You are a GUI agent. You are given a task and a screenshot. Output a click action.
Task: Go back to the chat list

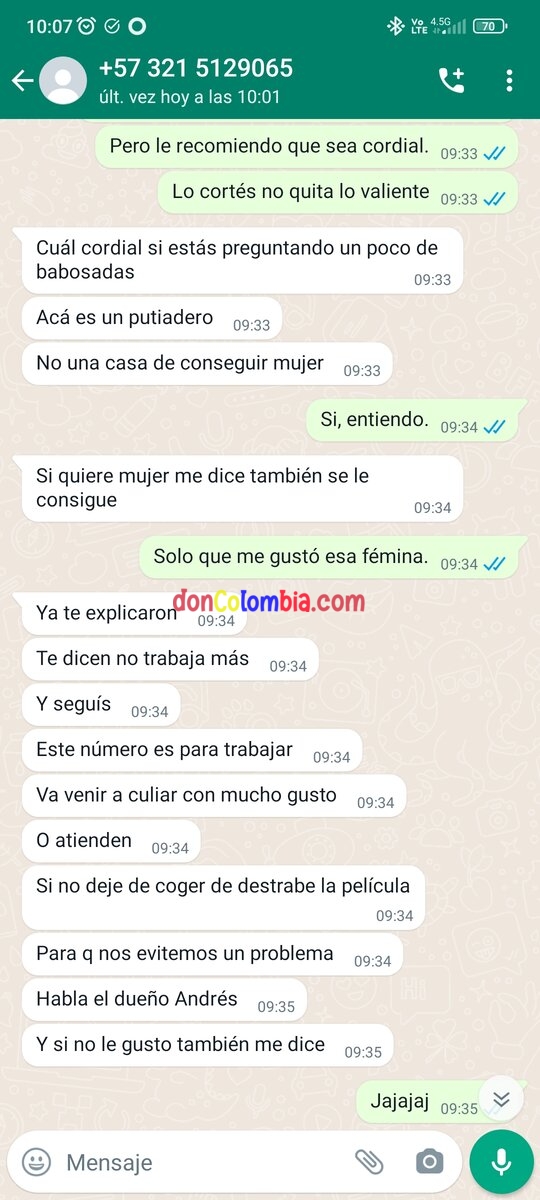(x=22, y=81)
